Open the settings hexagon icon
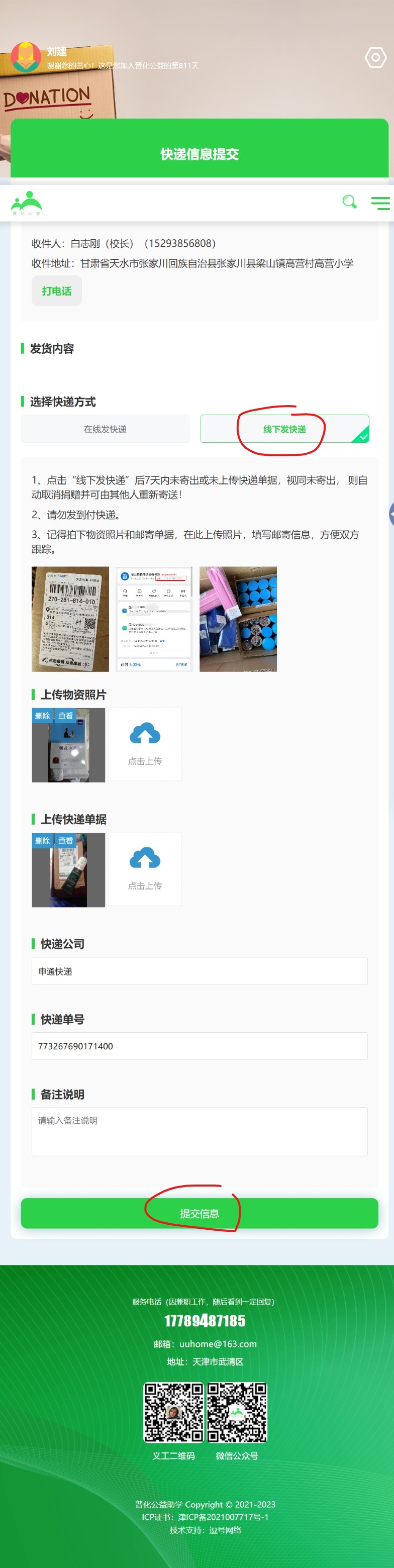Screen dimensions: 394x1568 tap(375, 57)
